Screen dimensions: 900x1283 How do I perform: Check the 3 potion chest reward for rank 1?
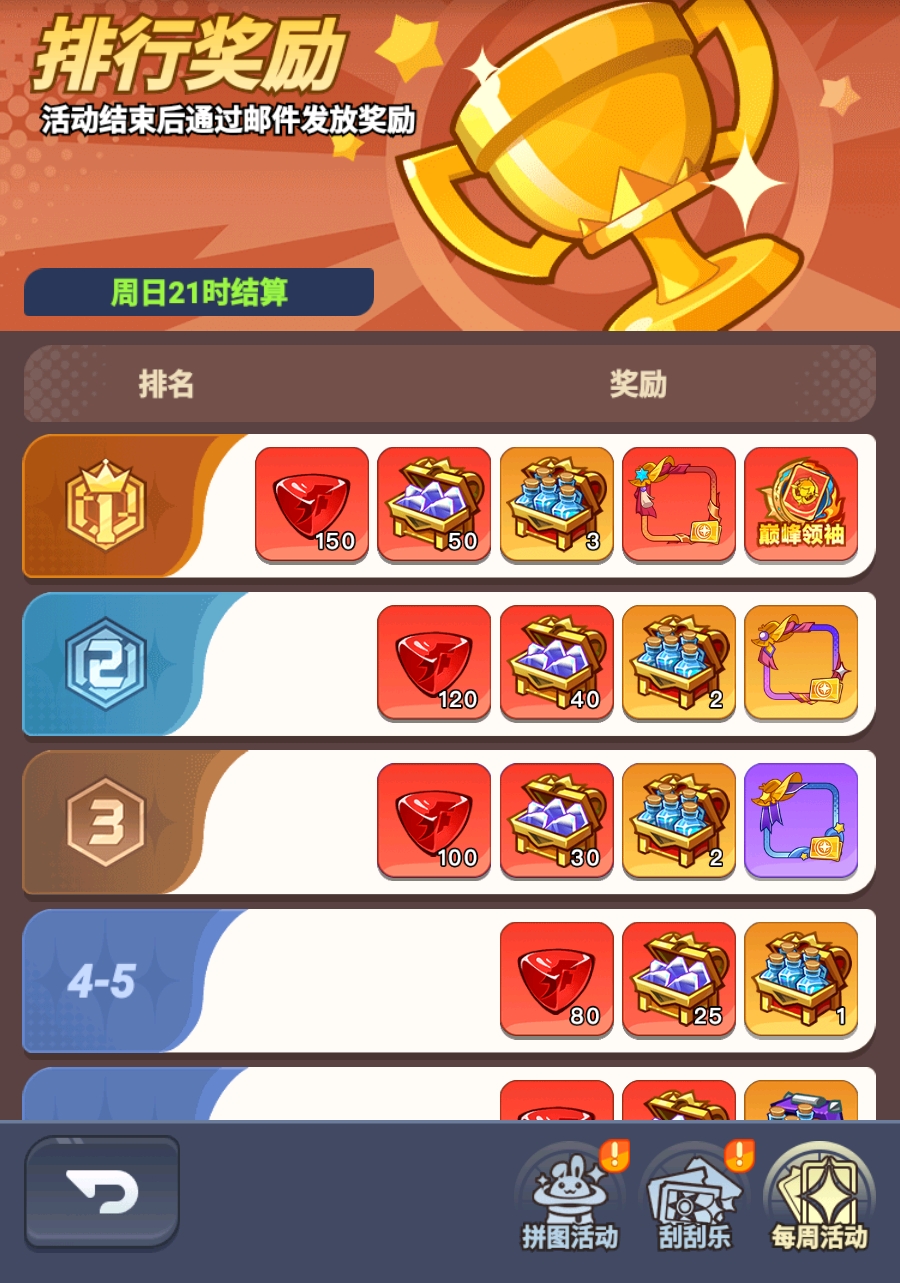point(556,504)
